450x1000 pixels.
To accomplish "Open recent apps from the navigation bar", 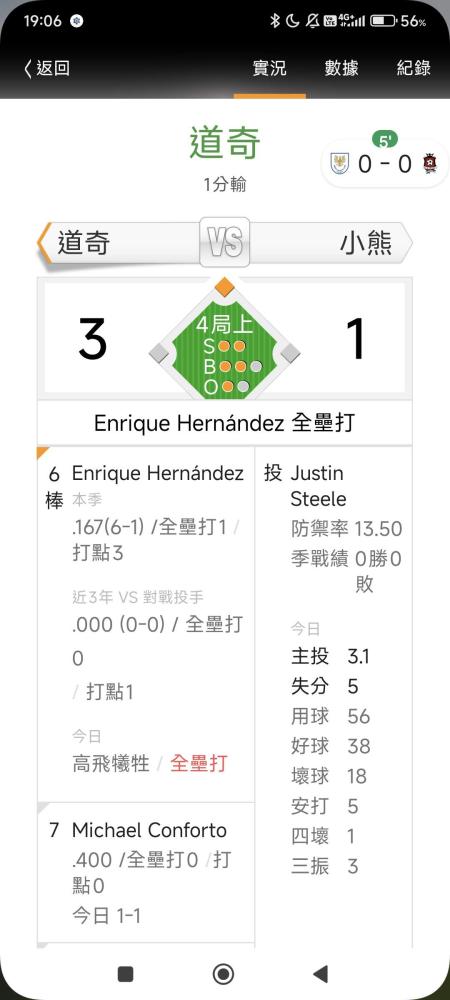I will (126, 973).
